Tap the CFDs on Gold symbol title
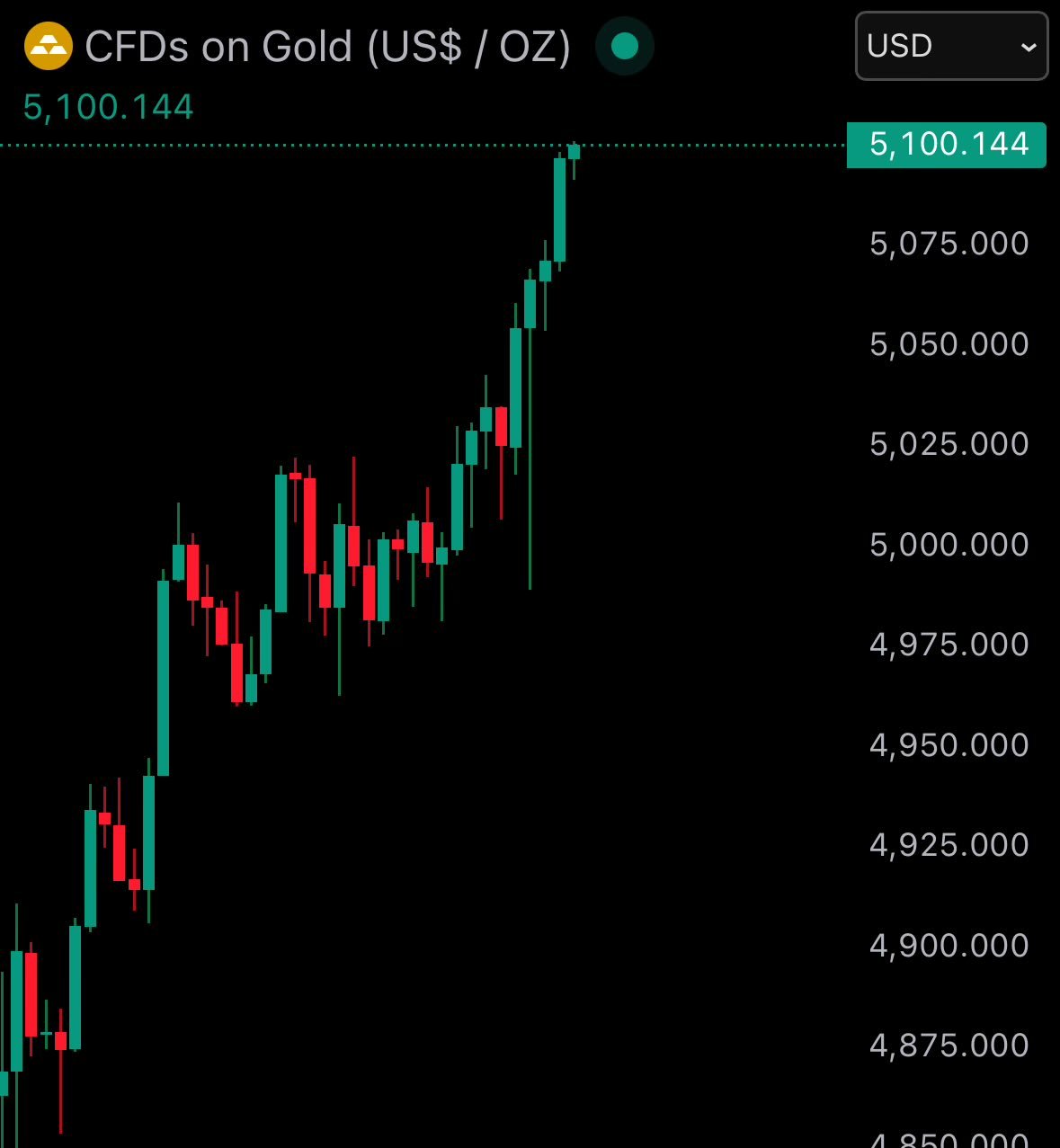This screenshot has height=1148, width=1060. (327, 47)
